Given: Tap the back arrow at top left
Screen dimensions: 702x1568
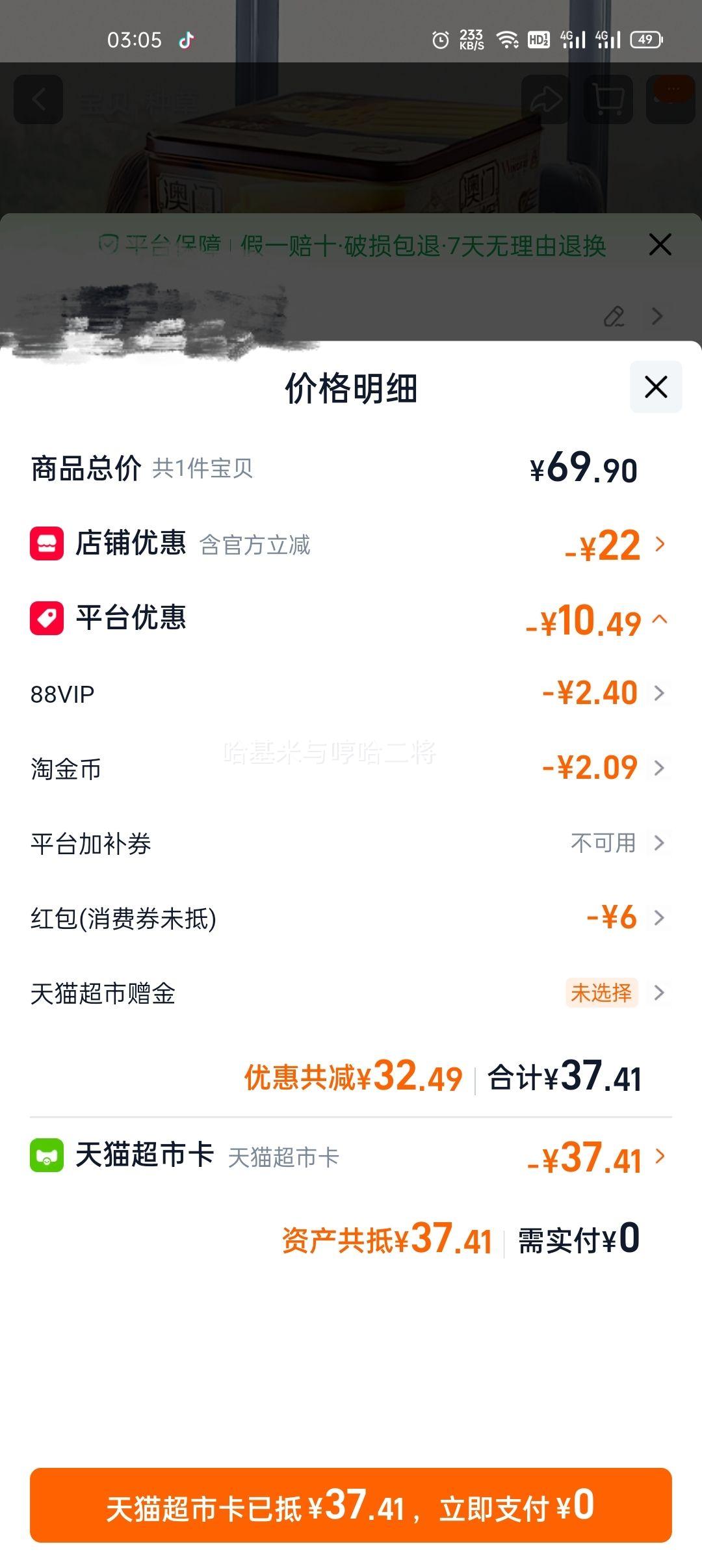Looking at the screenshot, I should (38, 99).
